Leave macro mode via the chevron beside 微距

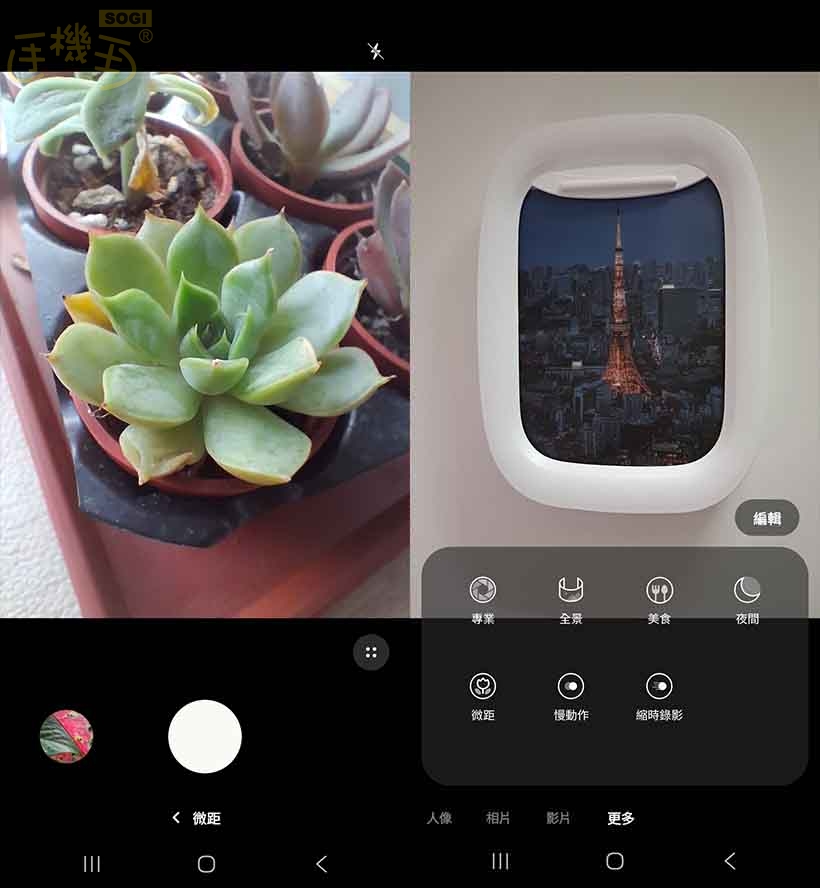177,818
